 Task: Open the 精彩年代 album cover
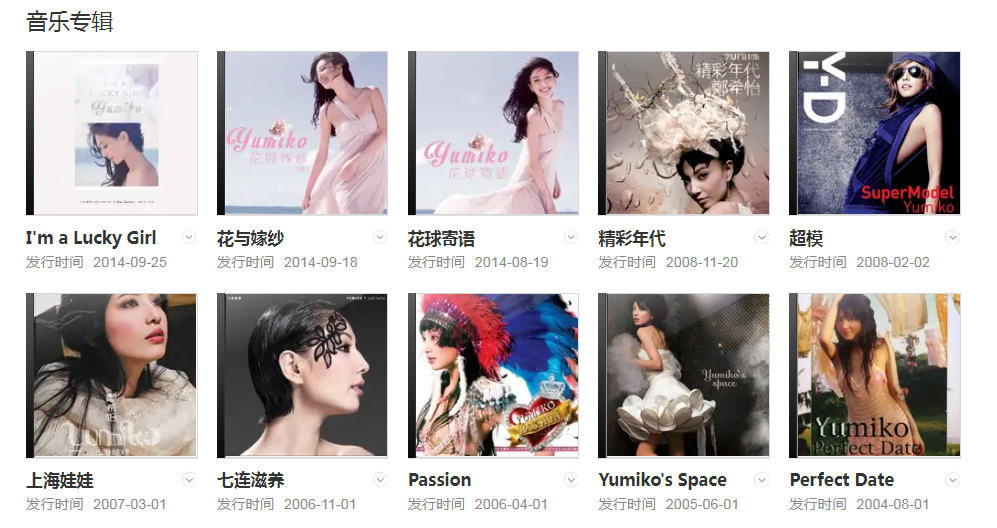(685, 133)
